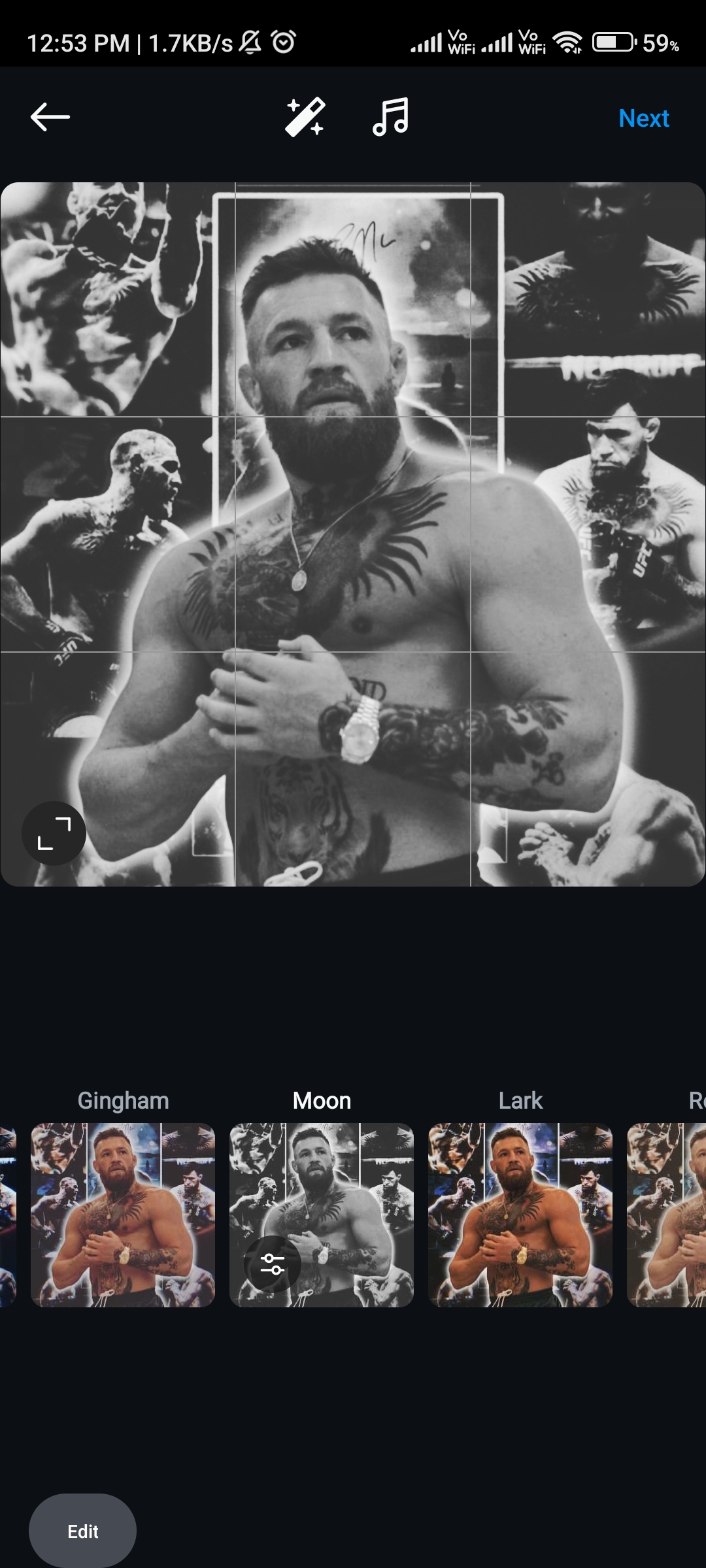
Task: Tap Next to continue posting
Action: point(643,119)
